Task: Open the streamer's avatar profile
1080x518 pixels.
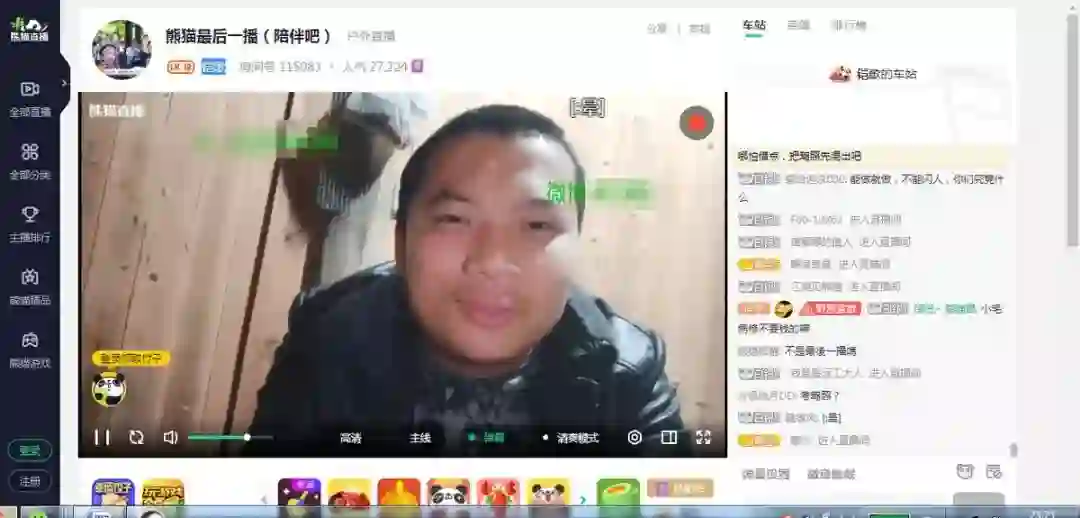Action: click(x=121, y=49)
